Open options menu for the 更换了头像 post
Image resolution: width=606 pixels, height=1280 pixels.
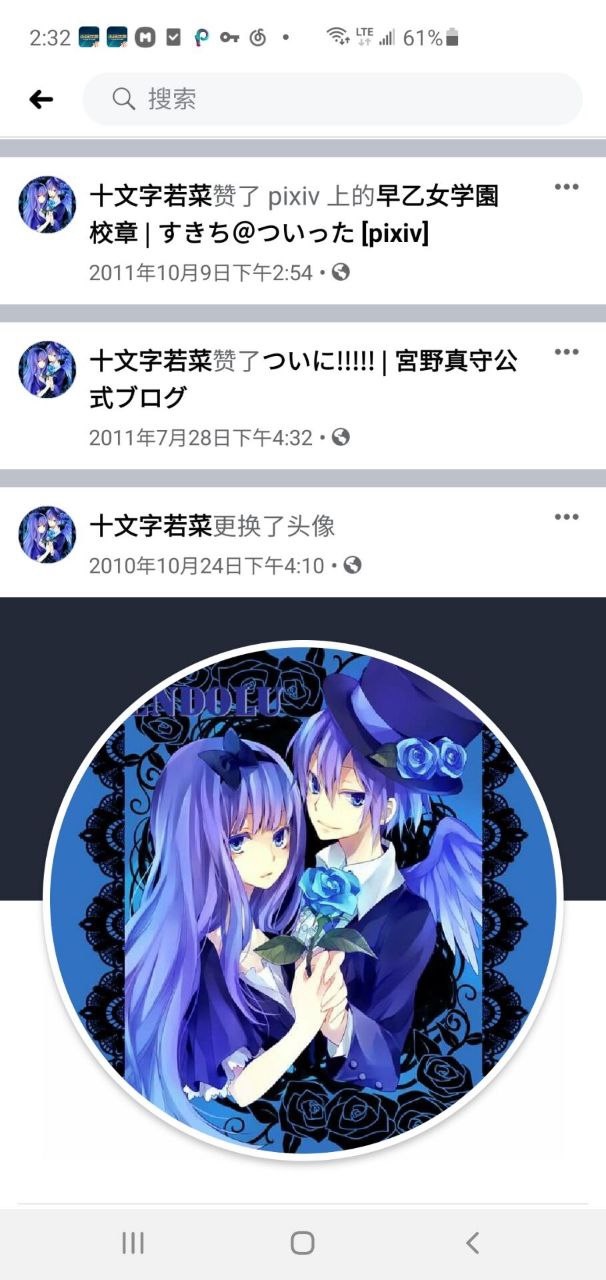(x=566, y=517)
